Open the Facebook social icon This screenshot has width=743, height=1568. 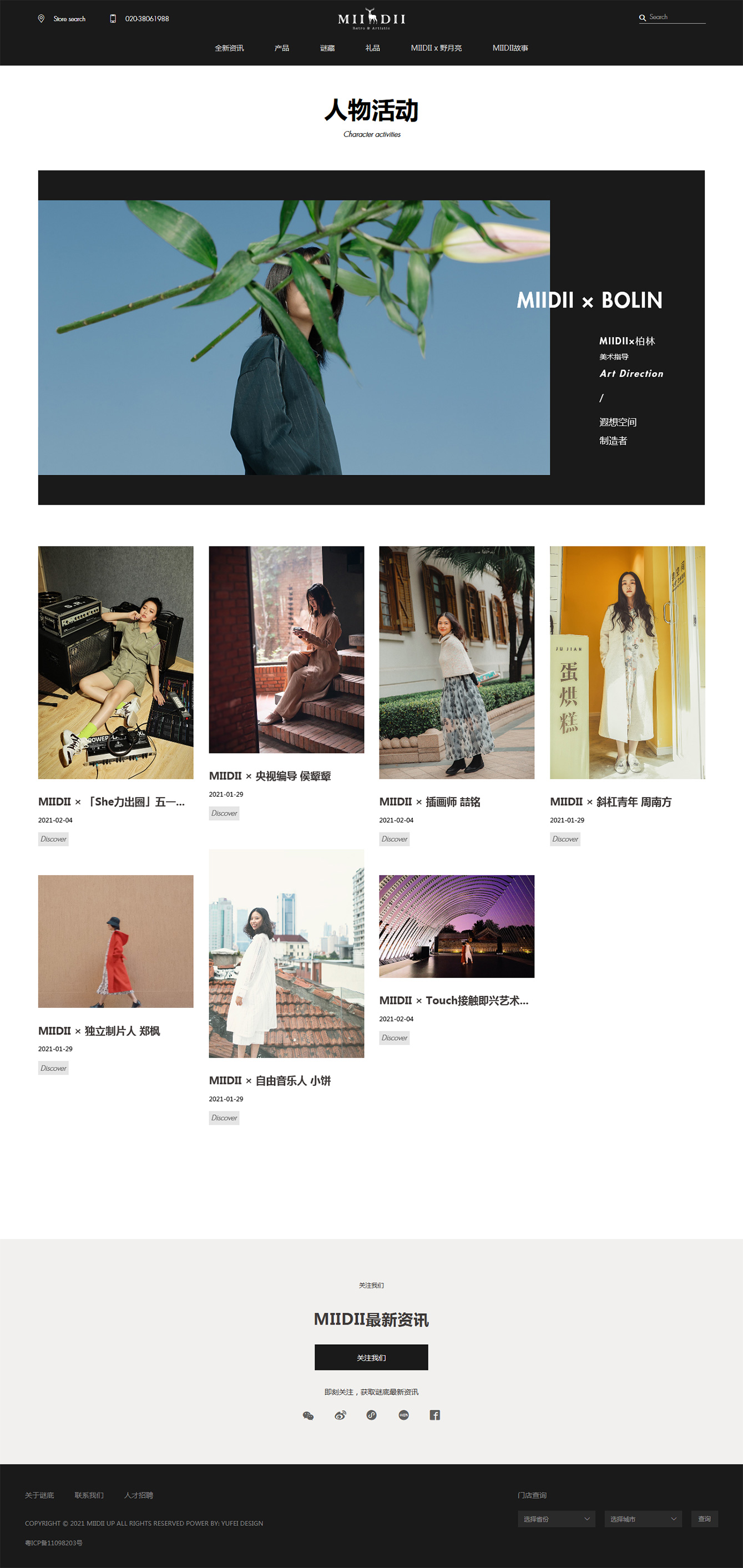click(434, 1415)
